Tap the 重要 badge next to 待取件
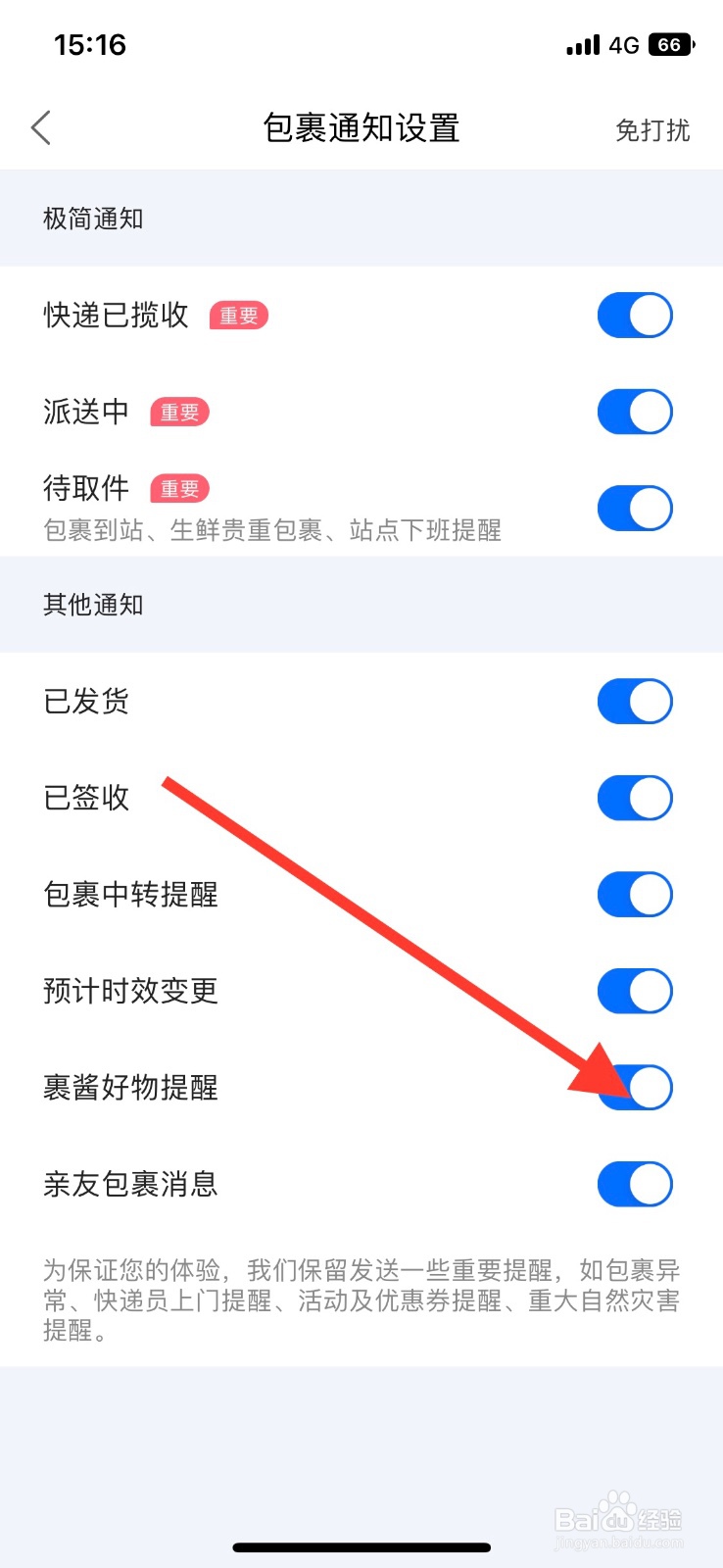Image resolution: width=723 pixels, height=1568 pixels. [180, 489]
